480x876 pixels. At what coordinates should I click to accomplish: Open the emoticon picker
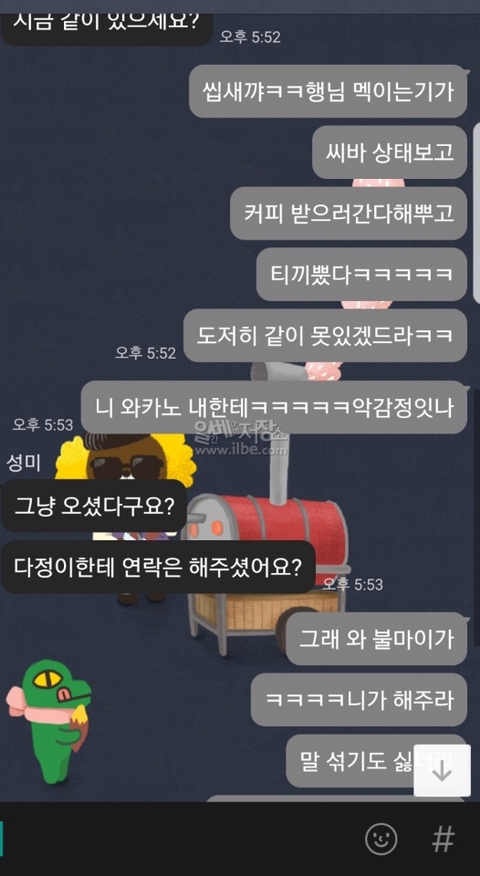(x=381, y=839)
